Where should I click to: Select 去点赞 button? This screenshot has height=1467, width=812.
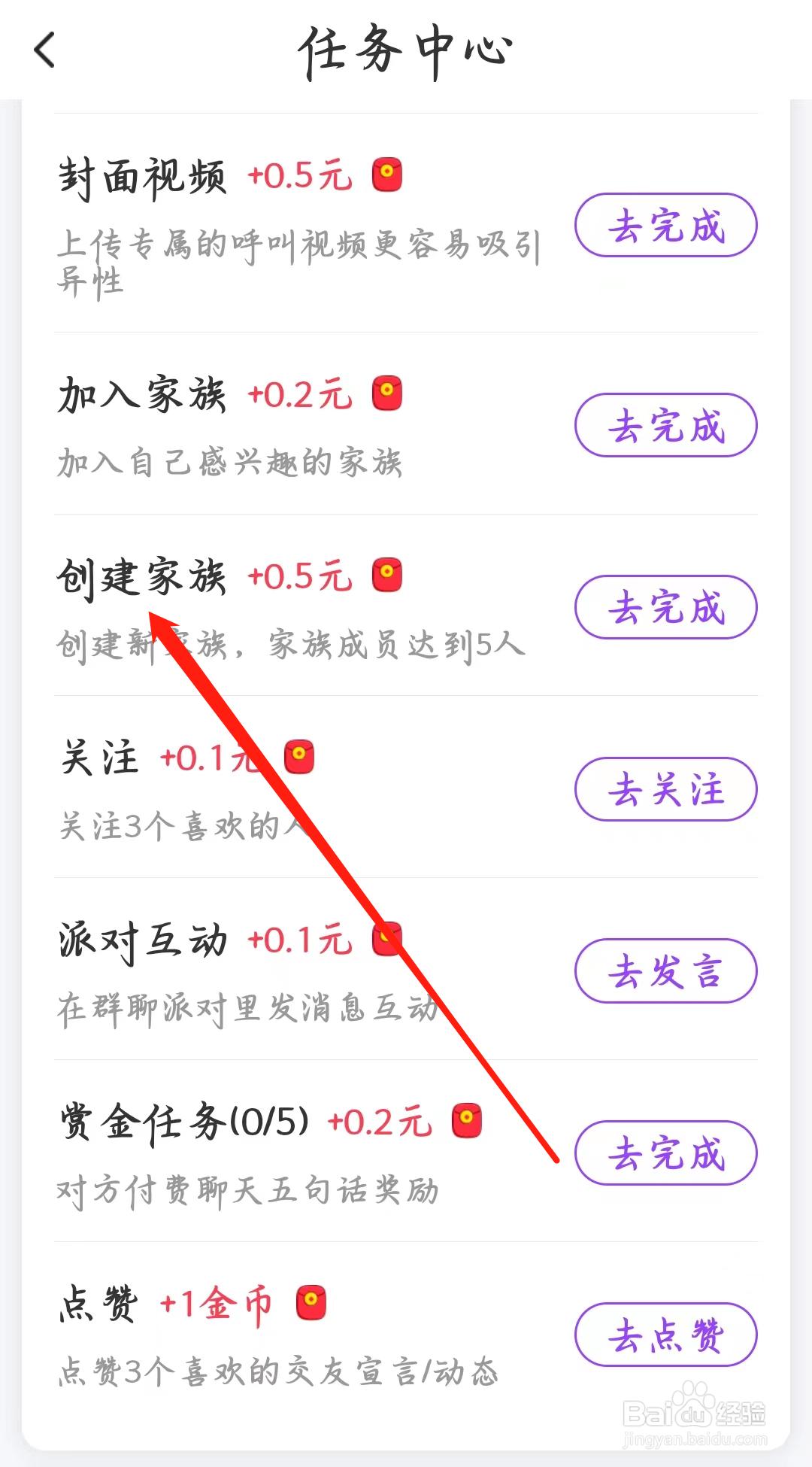665,1335
